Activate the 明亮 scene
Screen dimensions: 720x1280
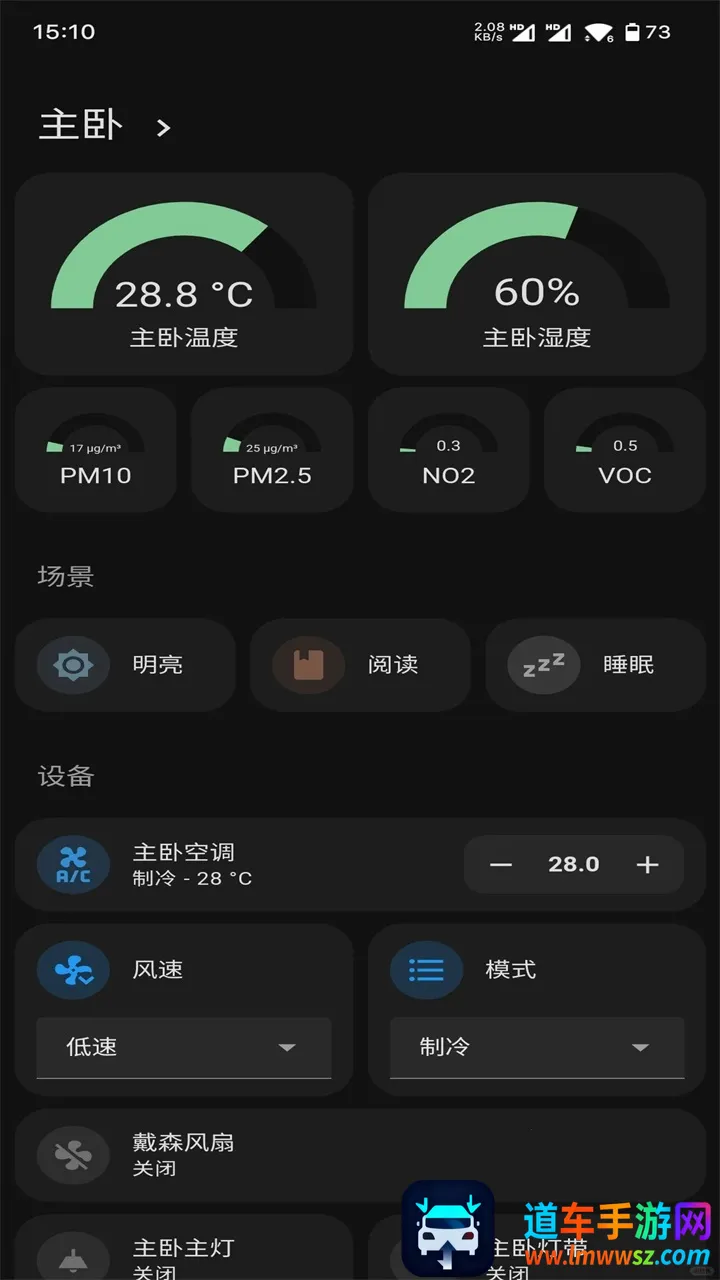[x=125, y=665]
